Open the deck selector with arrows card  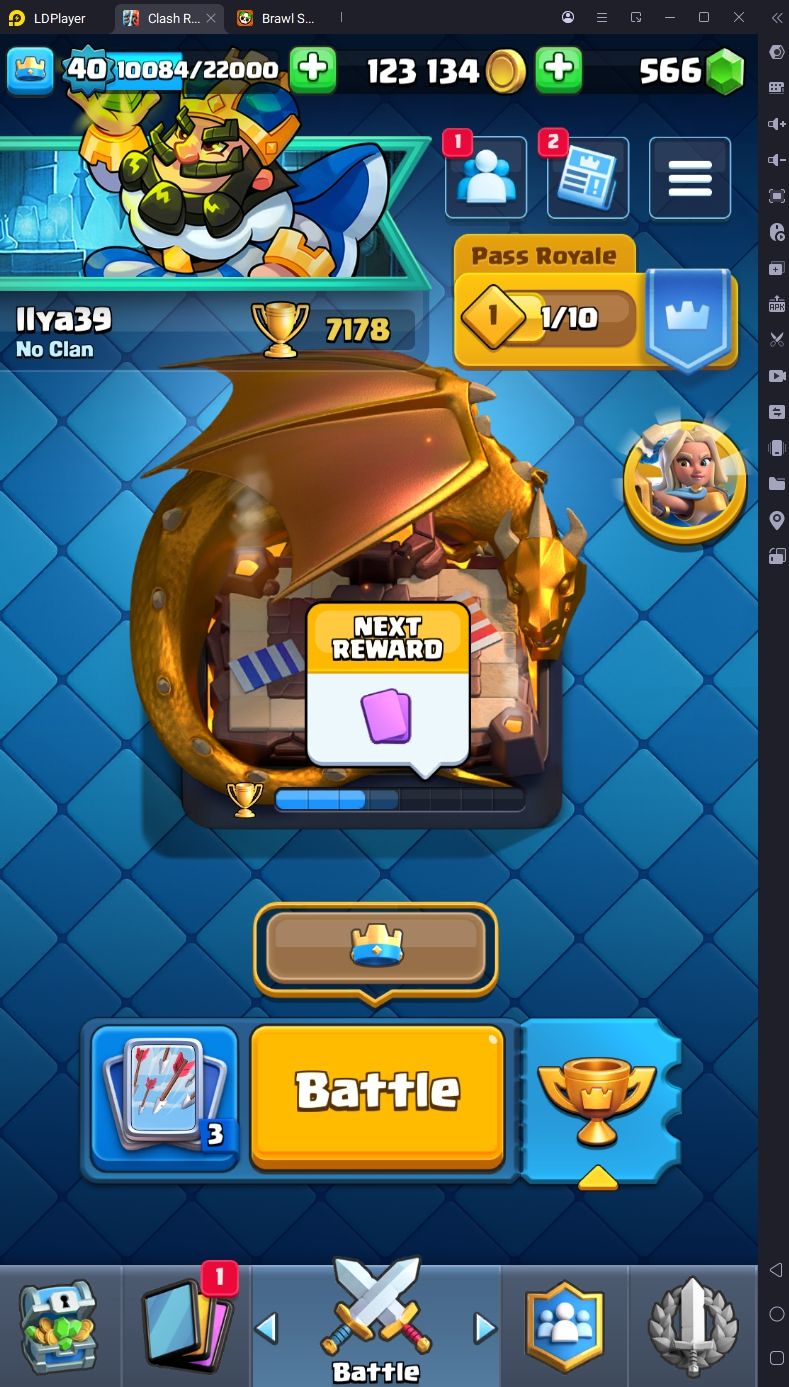pyautogui.click(x=165, y=1097)
